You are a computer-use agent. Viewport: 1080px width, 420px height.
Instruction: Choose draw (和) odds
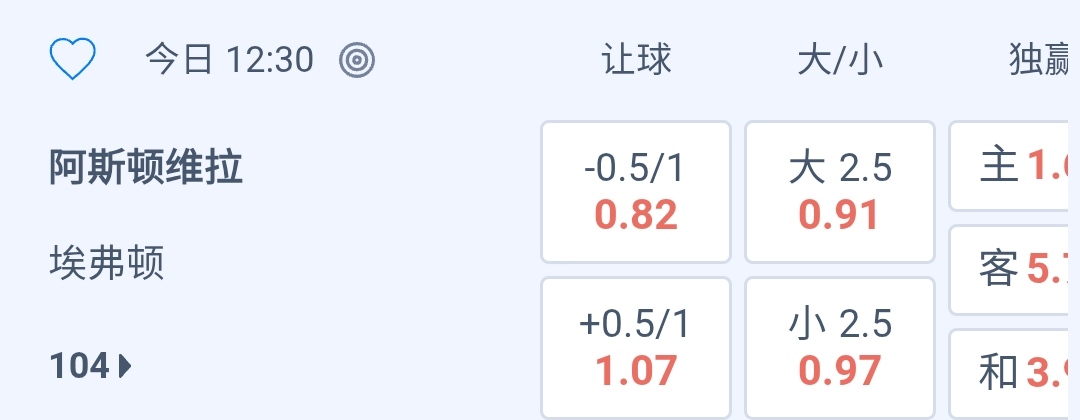1014,374
